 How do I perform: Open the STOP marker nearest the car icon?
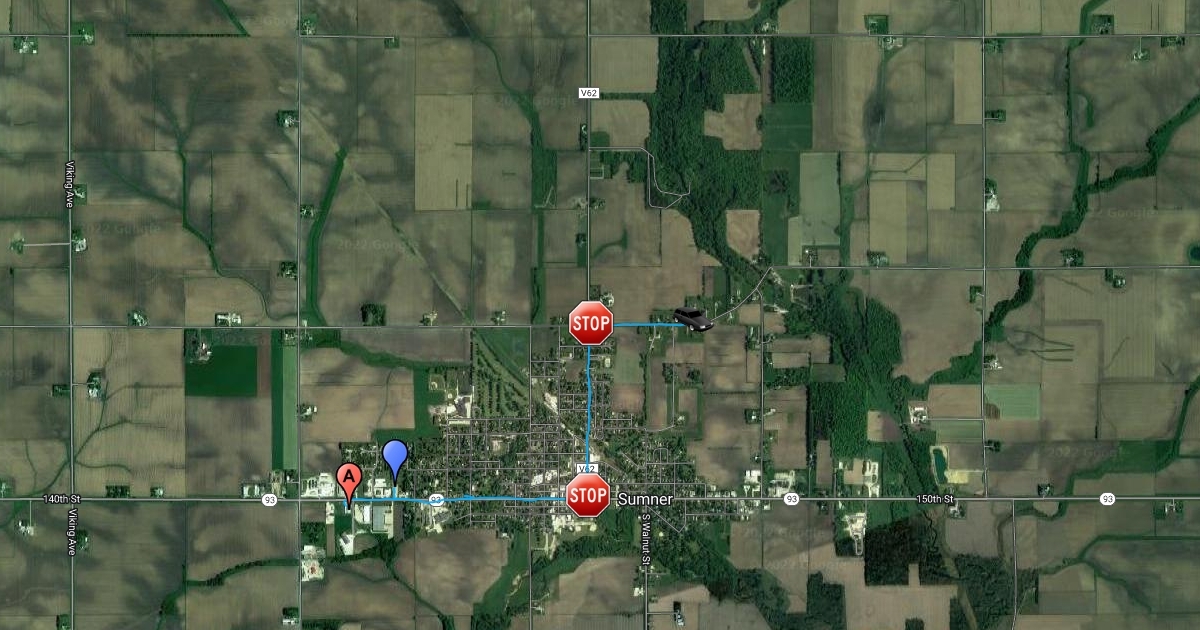[590, 323]
